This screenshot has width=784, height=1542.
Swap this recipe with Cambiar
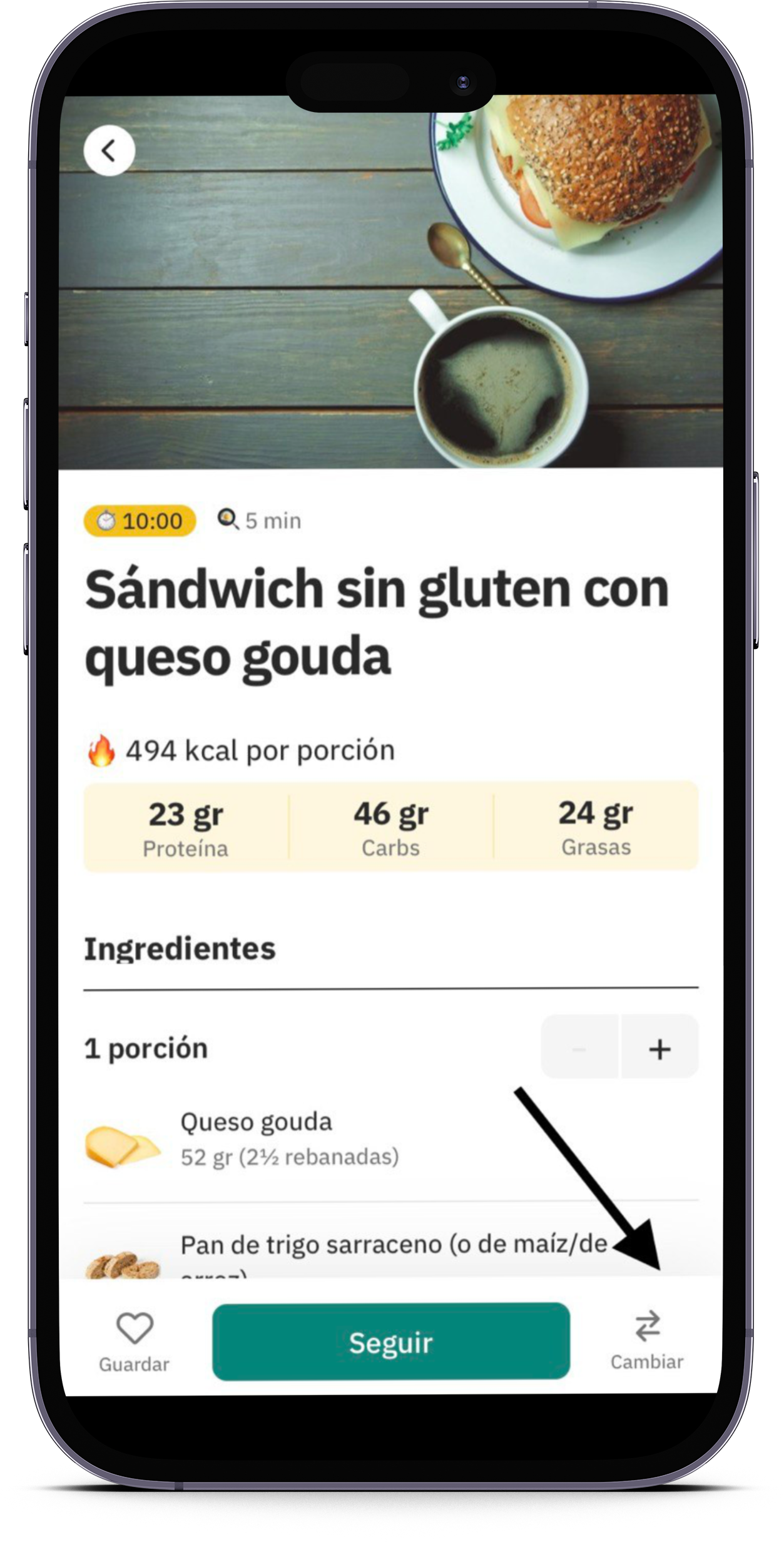click(x=647, y=1340)
